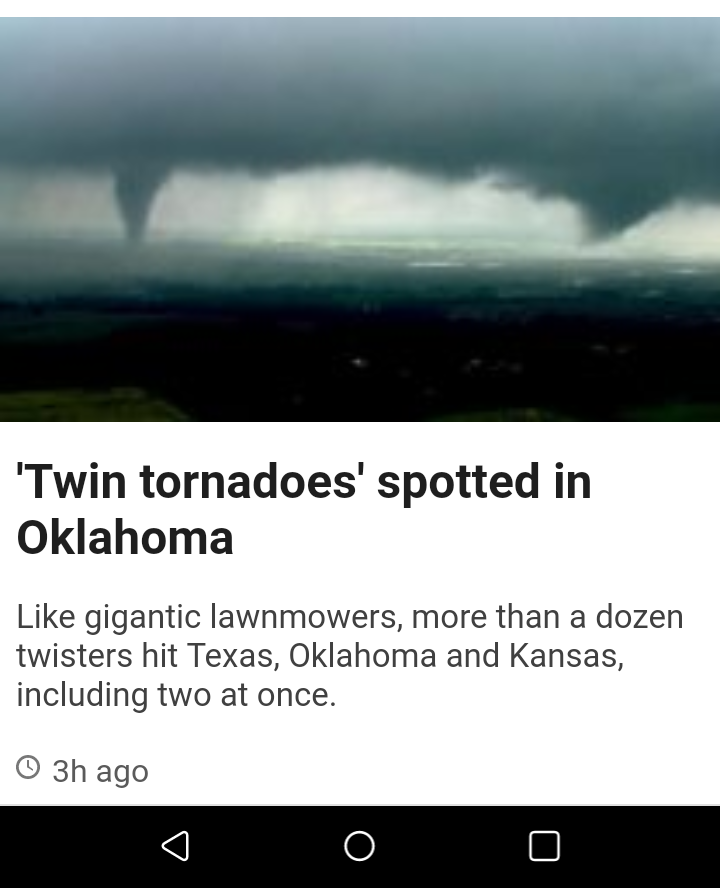Go back with the system back button

[x=175, y=846]
